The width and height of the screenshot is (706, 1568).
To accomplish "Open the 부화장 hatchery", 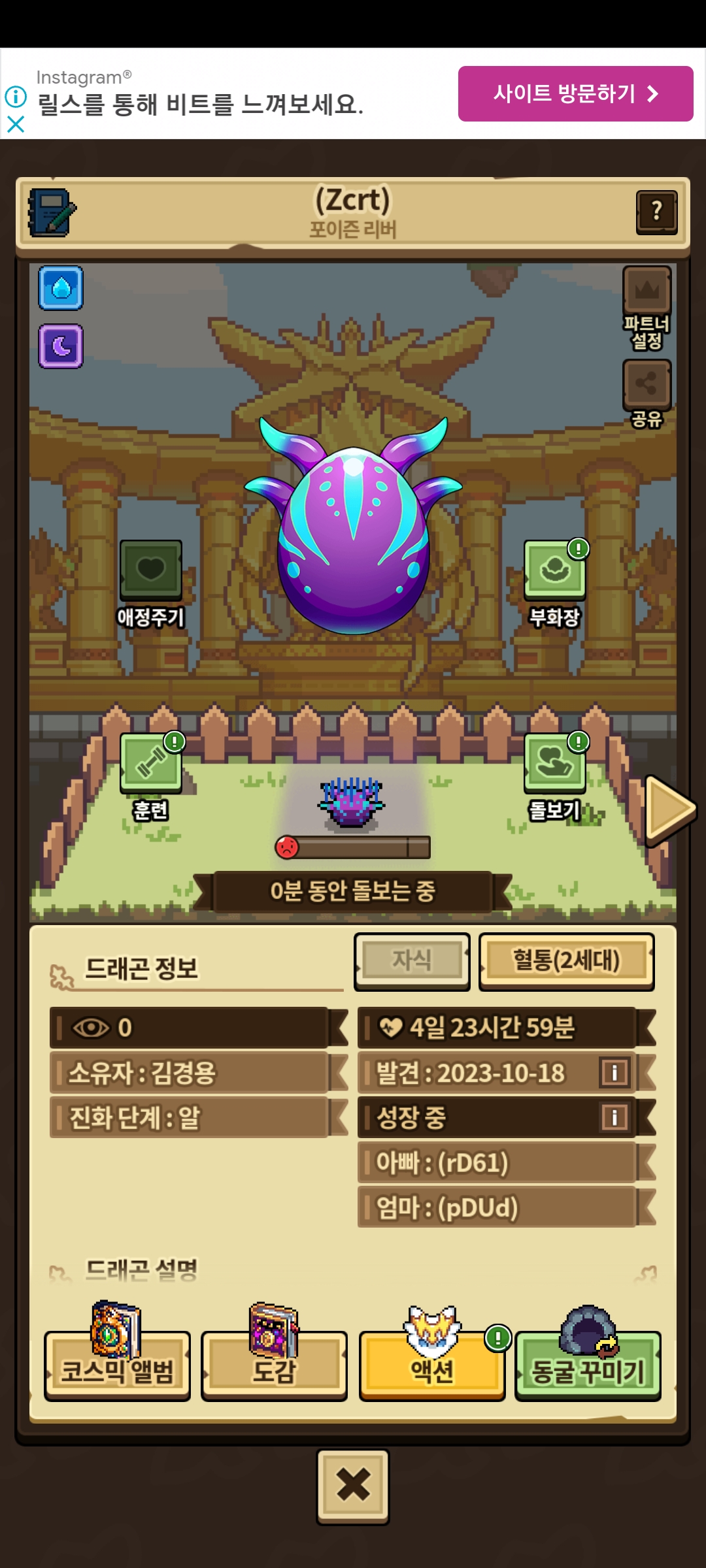I will click(554, 570).
